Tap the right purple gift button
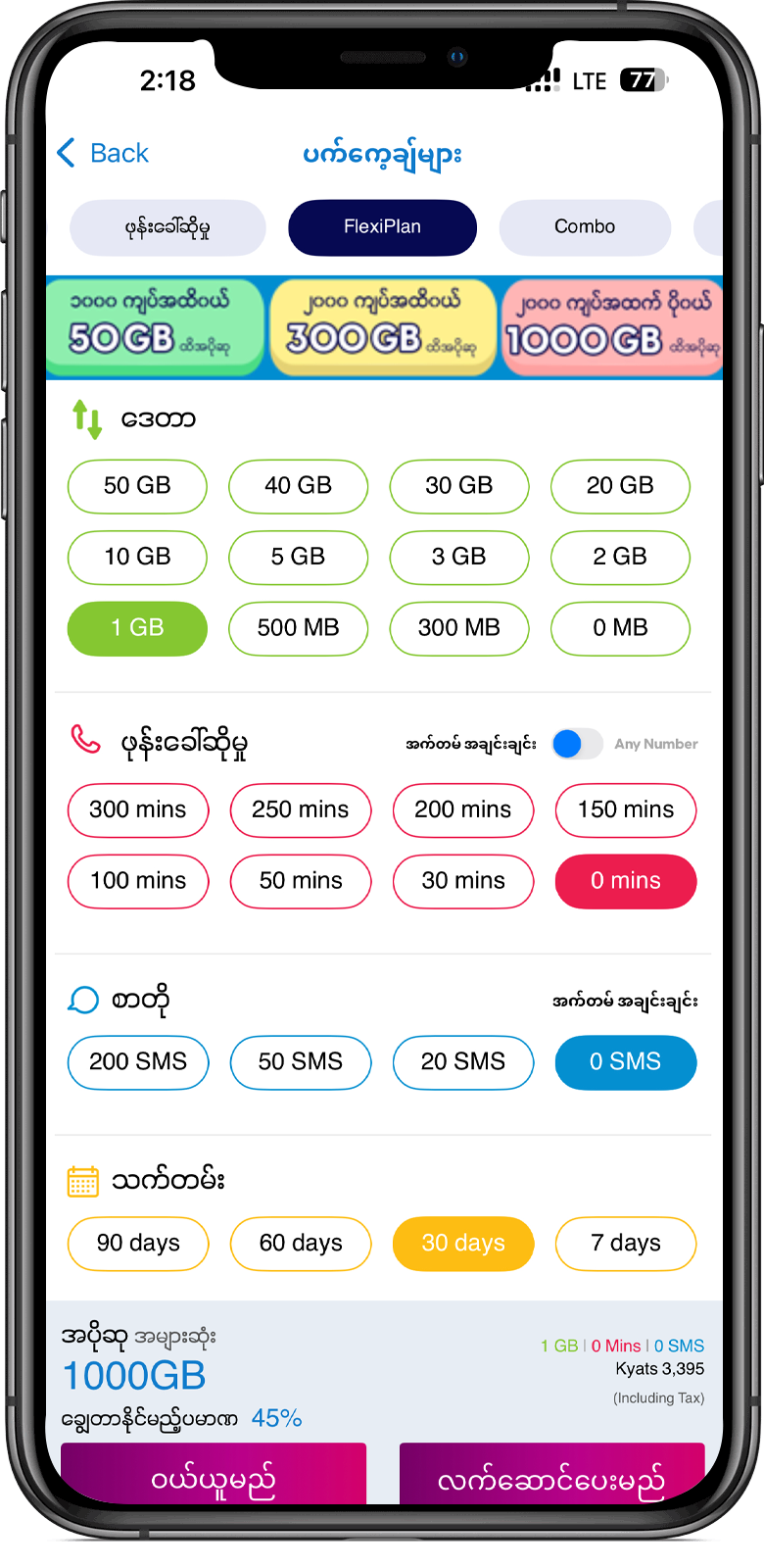The image size is (764, 1568). 551,1477
